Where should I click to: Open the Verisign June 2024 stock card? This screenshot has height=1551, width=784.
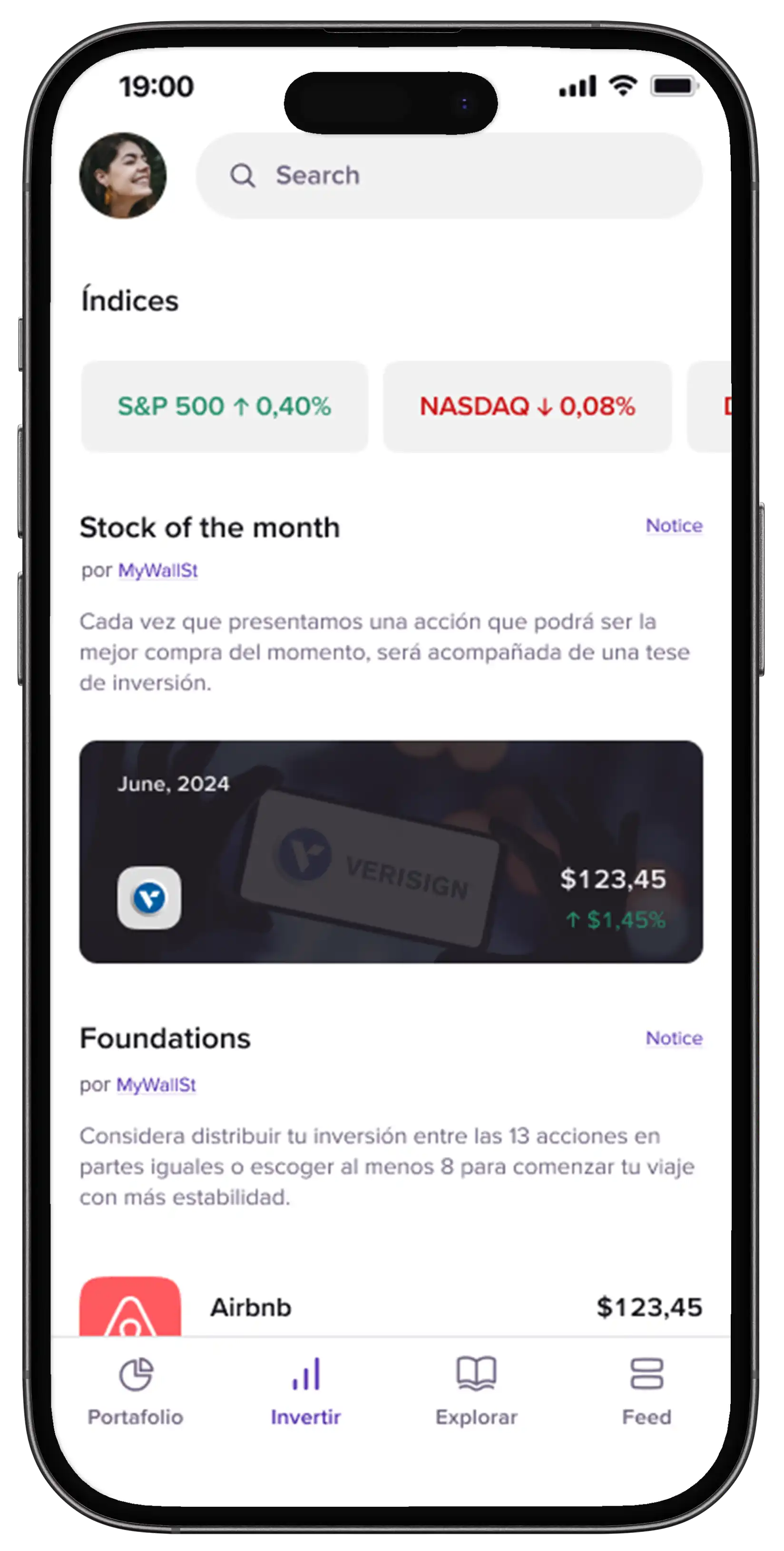[392, 851]
